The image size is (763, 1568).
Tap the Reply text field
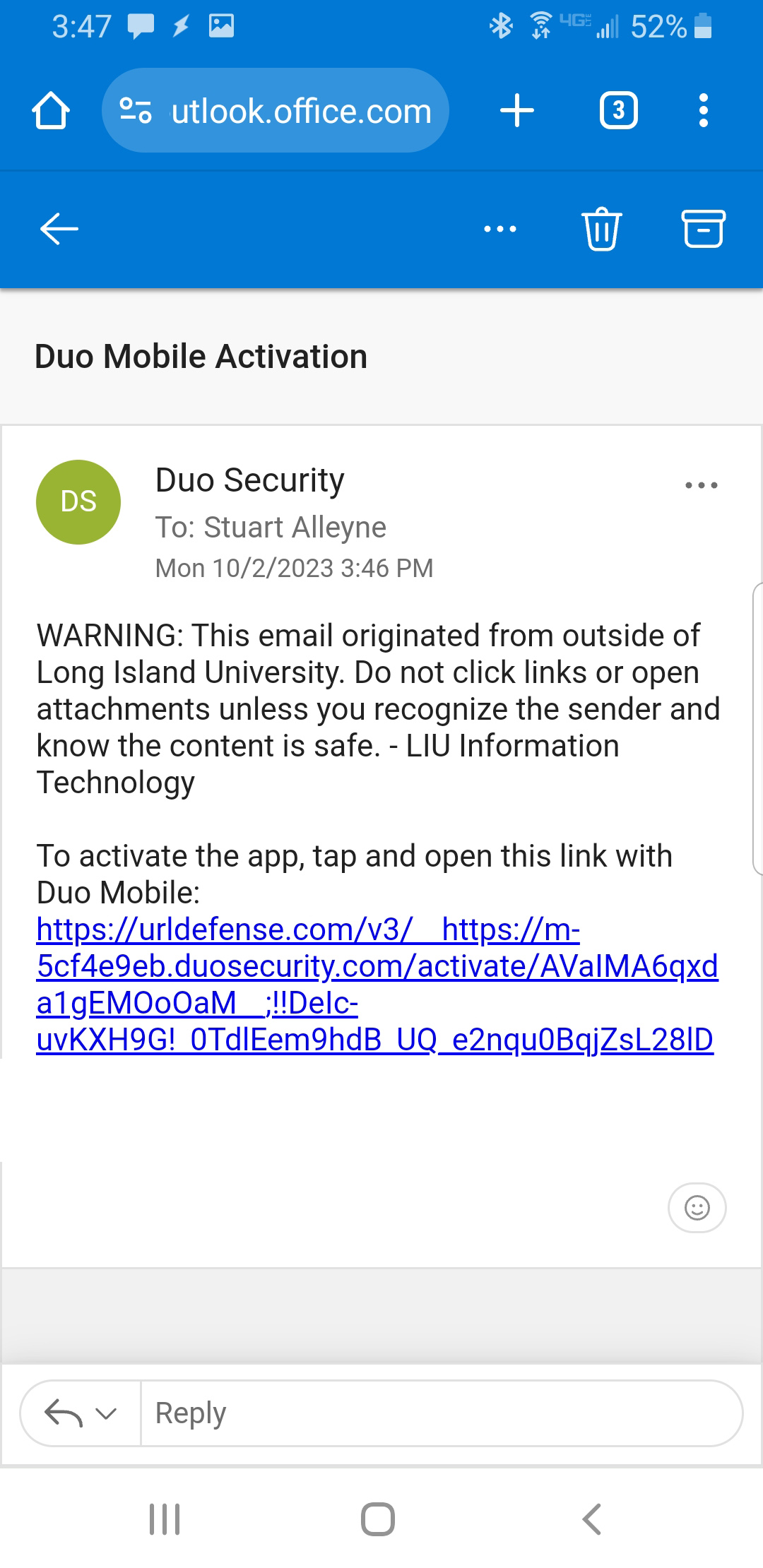point(438,1413)
